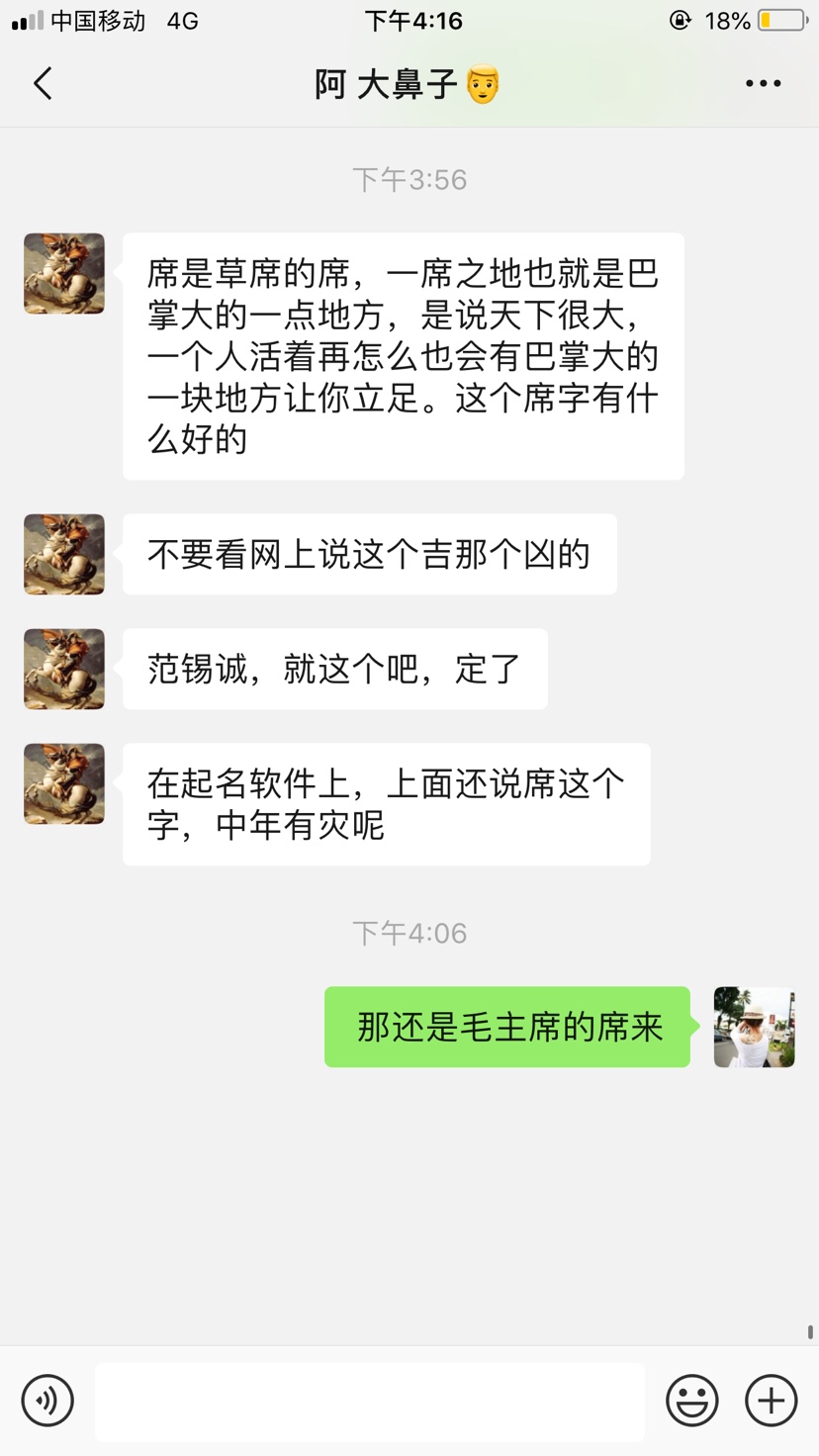This screenshot has width=819, height=1456.
Task: Focus the message text field
Action: [x=369, y=1402]
